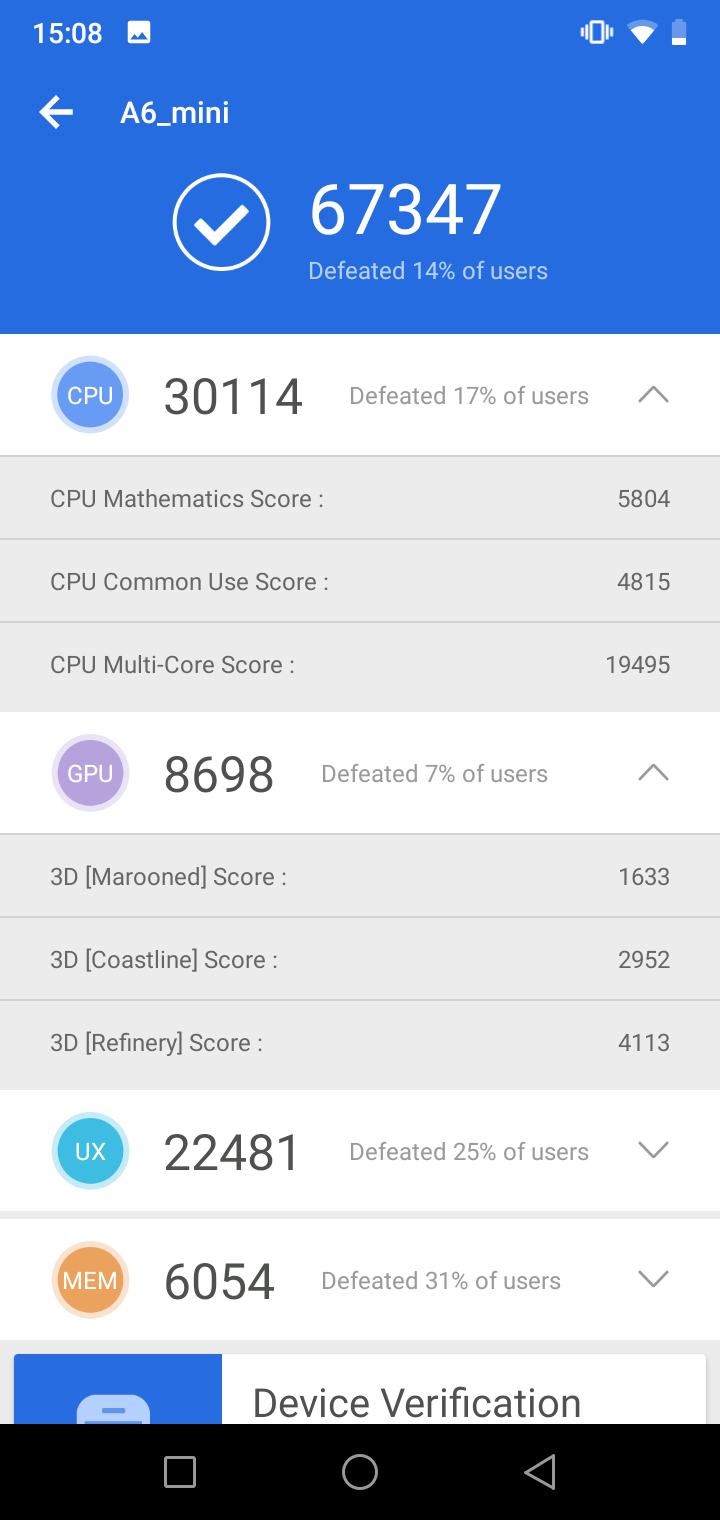
Task: Collapse the GPU score section
Action: [653, 773]
